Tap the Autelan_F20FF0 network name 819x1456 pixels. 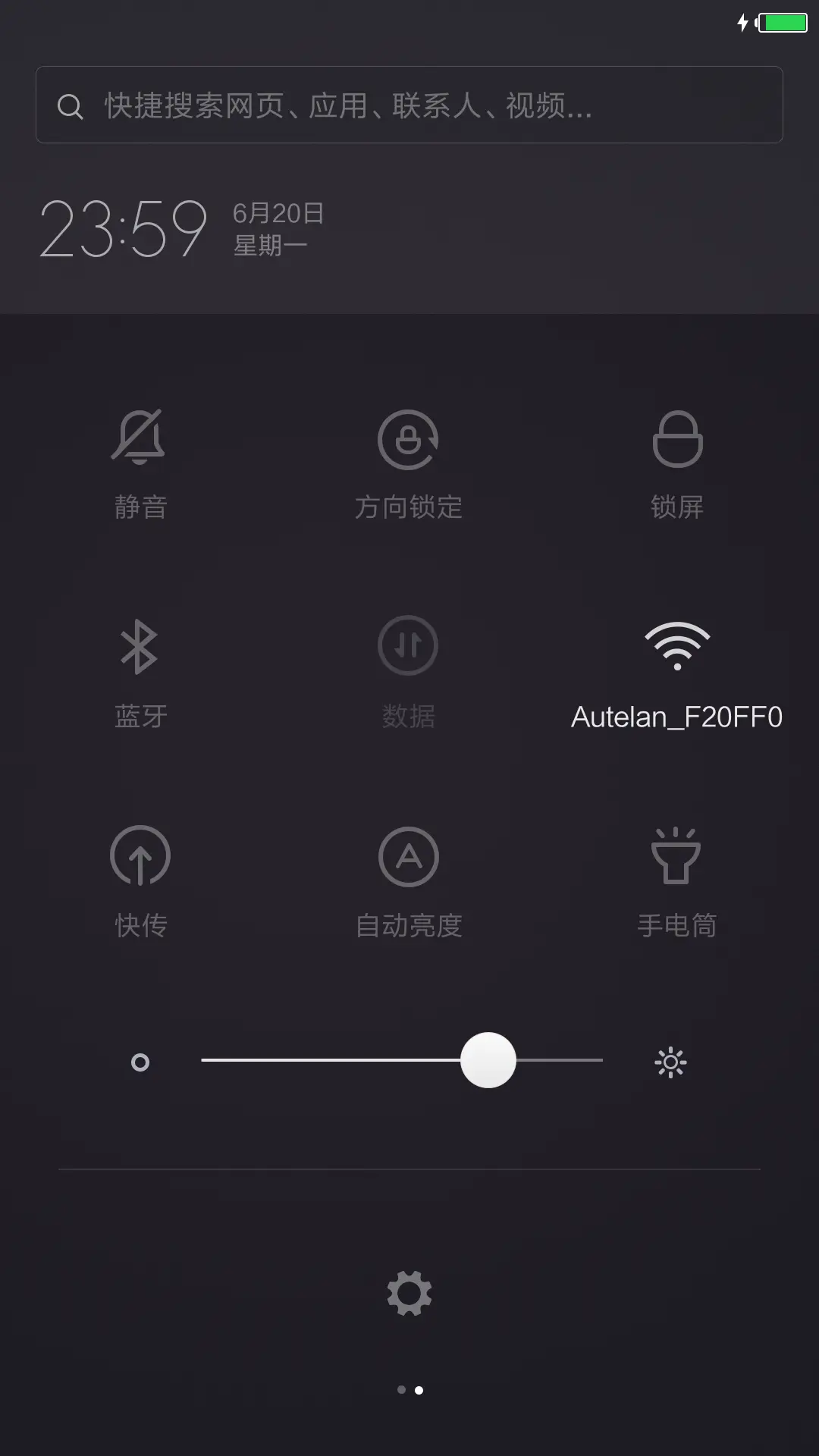point(677,714)
